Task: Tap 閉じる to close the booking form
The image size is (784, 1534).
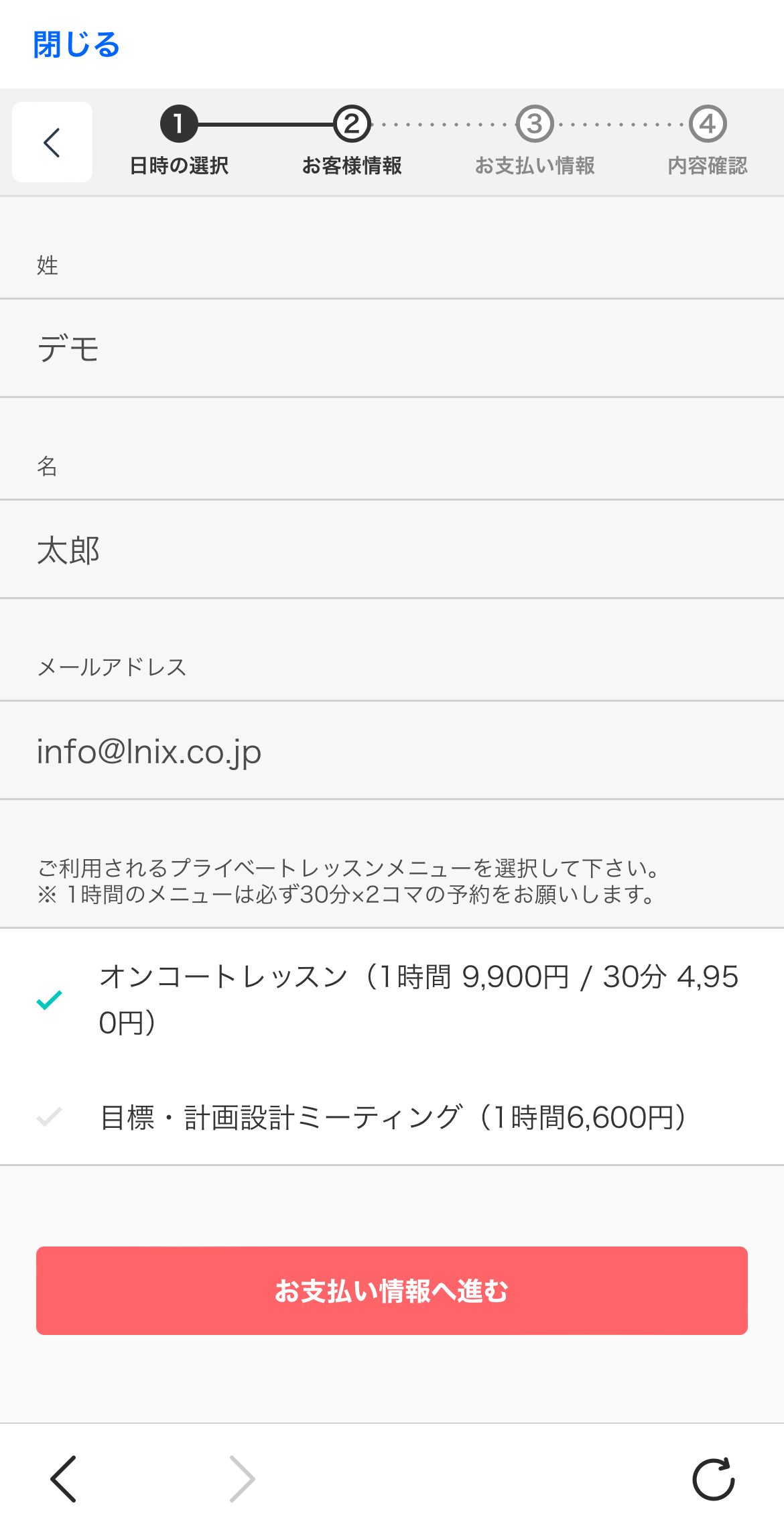Action: pyautogui.click(x=76, y=45)
